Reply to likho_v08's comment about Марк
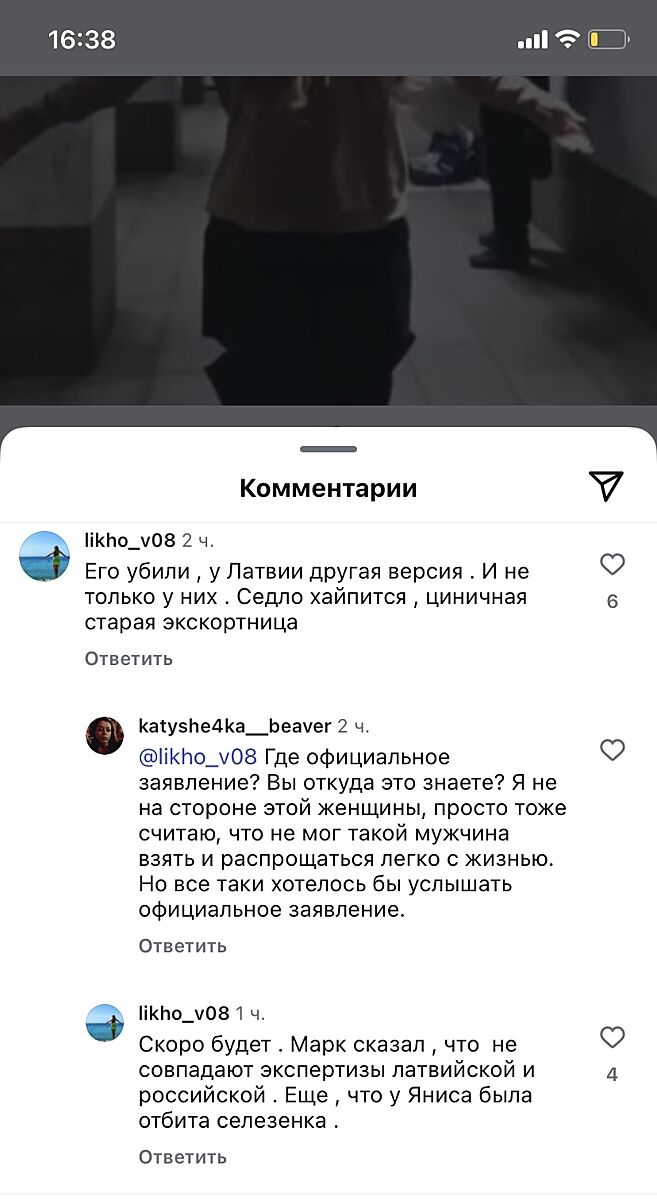The image size is (657, 1200). 182,1157
